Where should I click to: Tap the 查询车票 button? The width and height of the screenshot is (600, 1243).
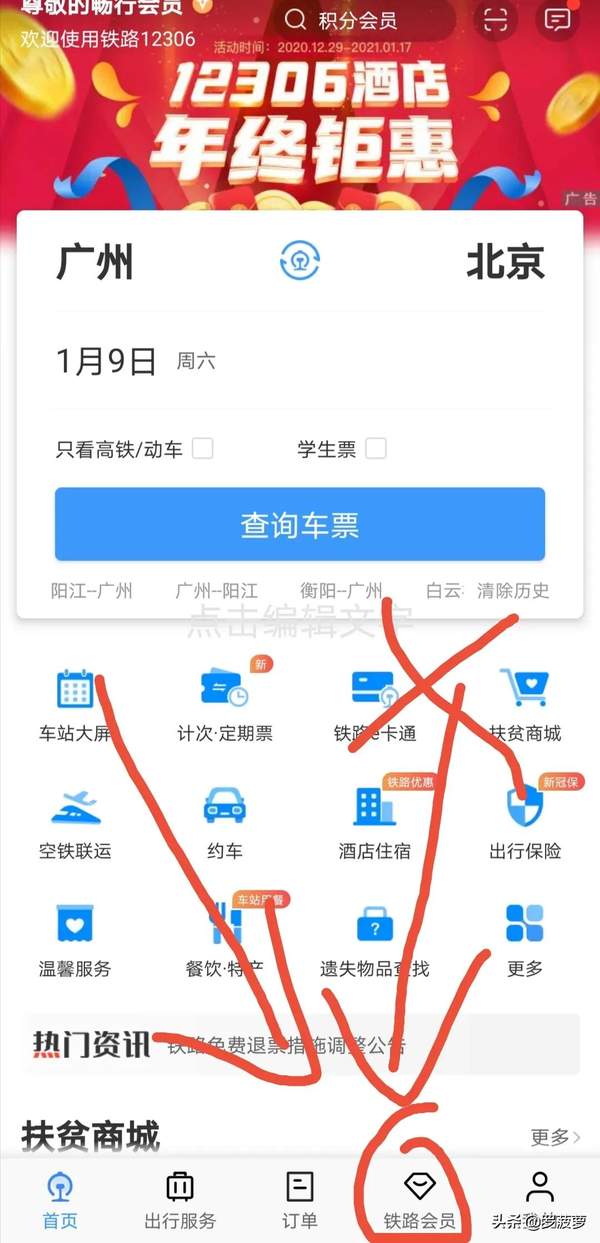pos(299,525)
